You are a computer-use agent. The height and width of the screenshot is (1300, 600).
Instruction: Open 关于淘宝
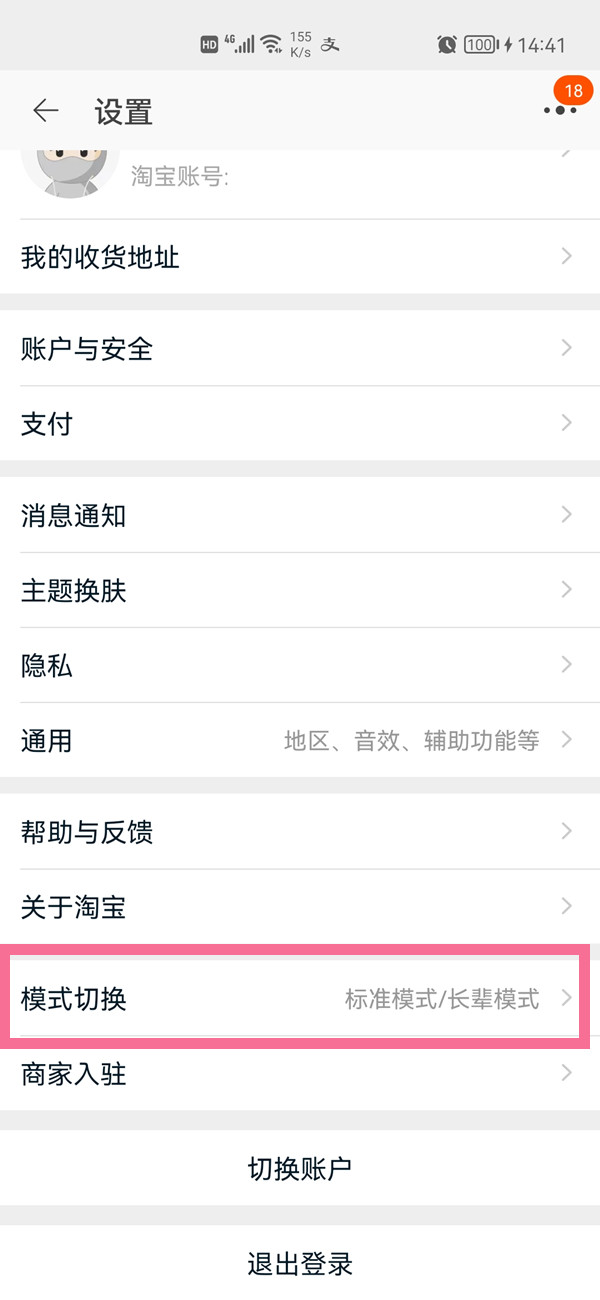(300, 908)
